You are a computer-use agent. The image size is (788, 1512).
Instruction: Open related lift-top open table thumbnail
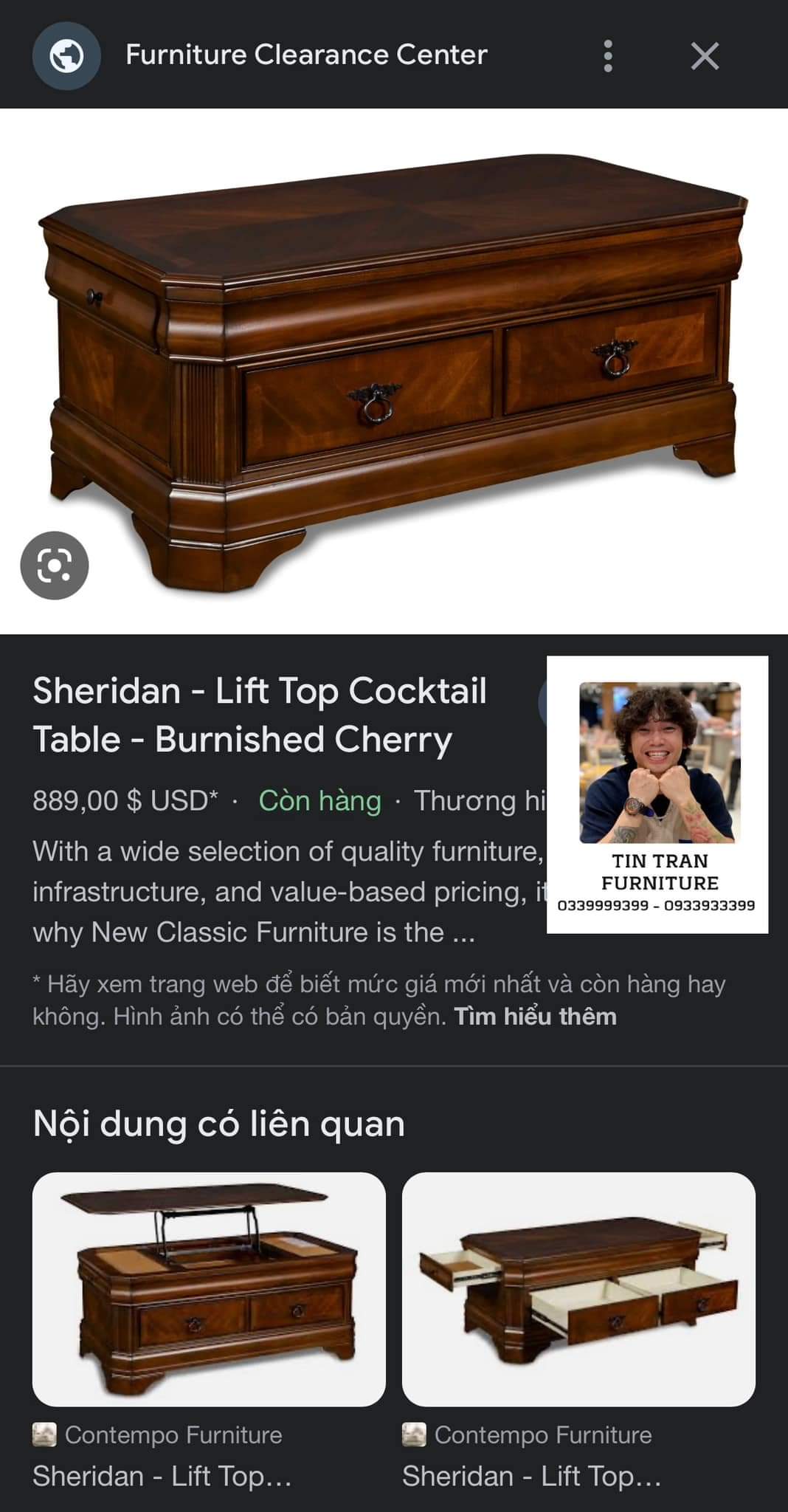pos(209,1289)
